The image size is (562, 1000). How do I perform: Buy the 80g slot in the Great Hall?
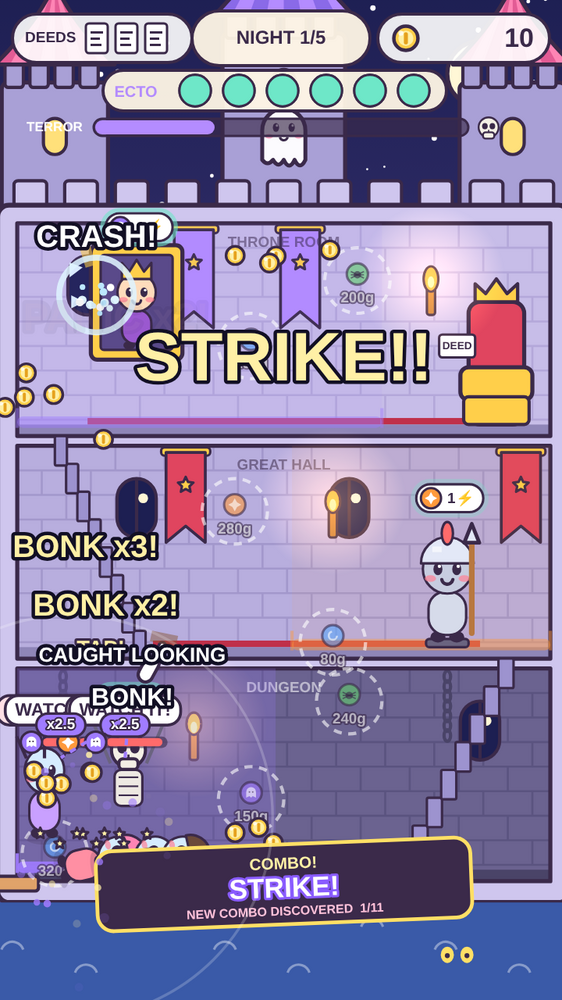[332, 642]
